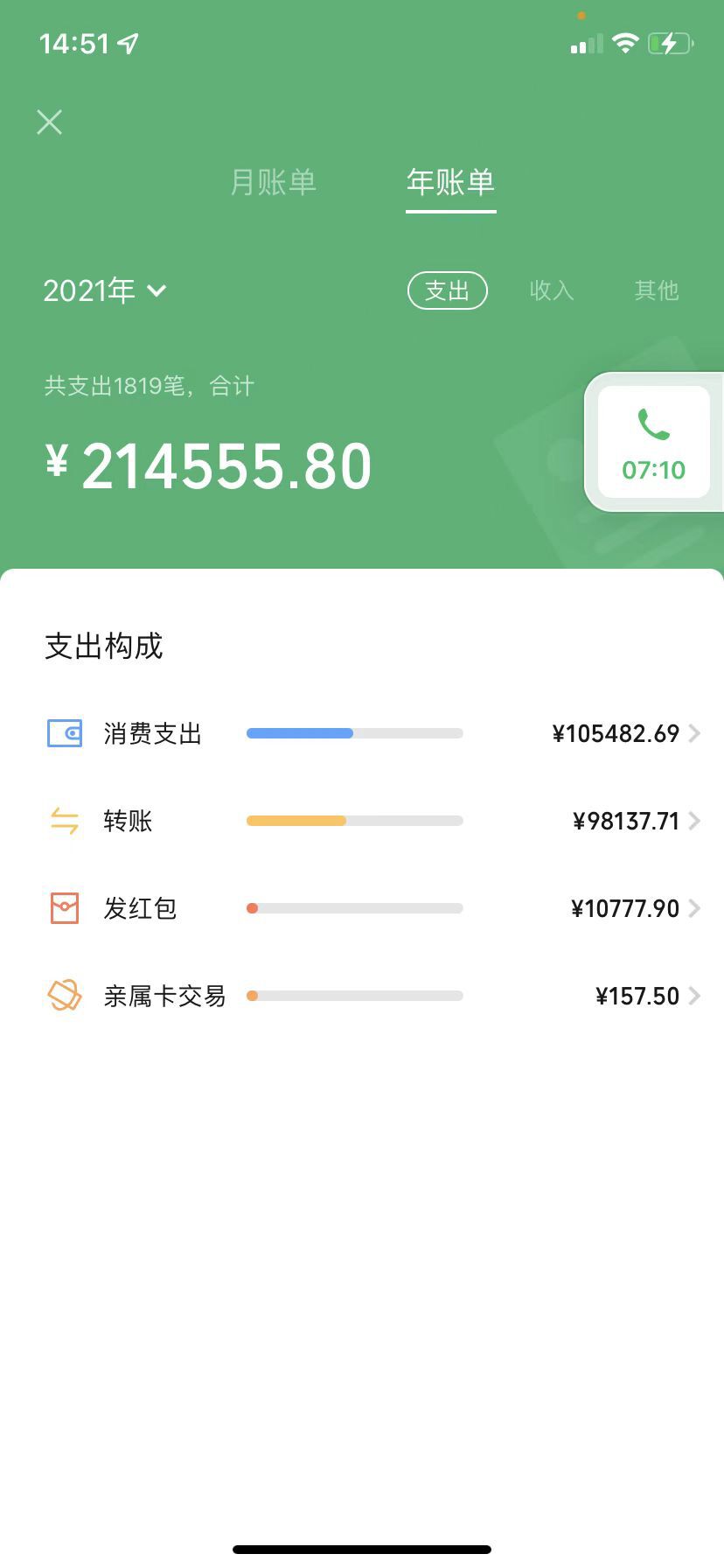Select the 年账单 tab
The image size is (724, 1568).
point(450,182)
